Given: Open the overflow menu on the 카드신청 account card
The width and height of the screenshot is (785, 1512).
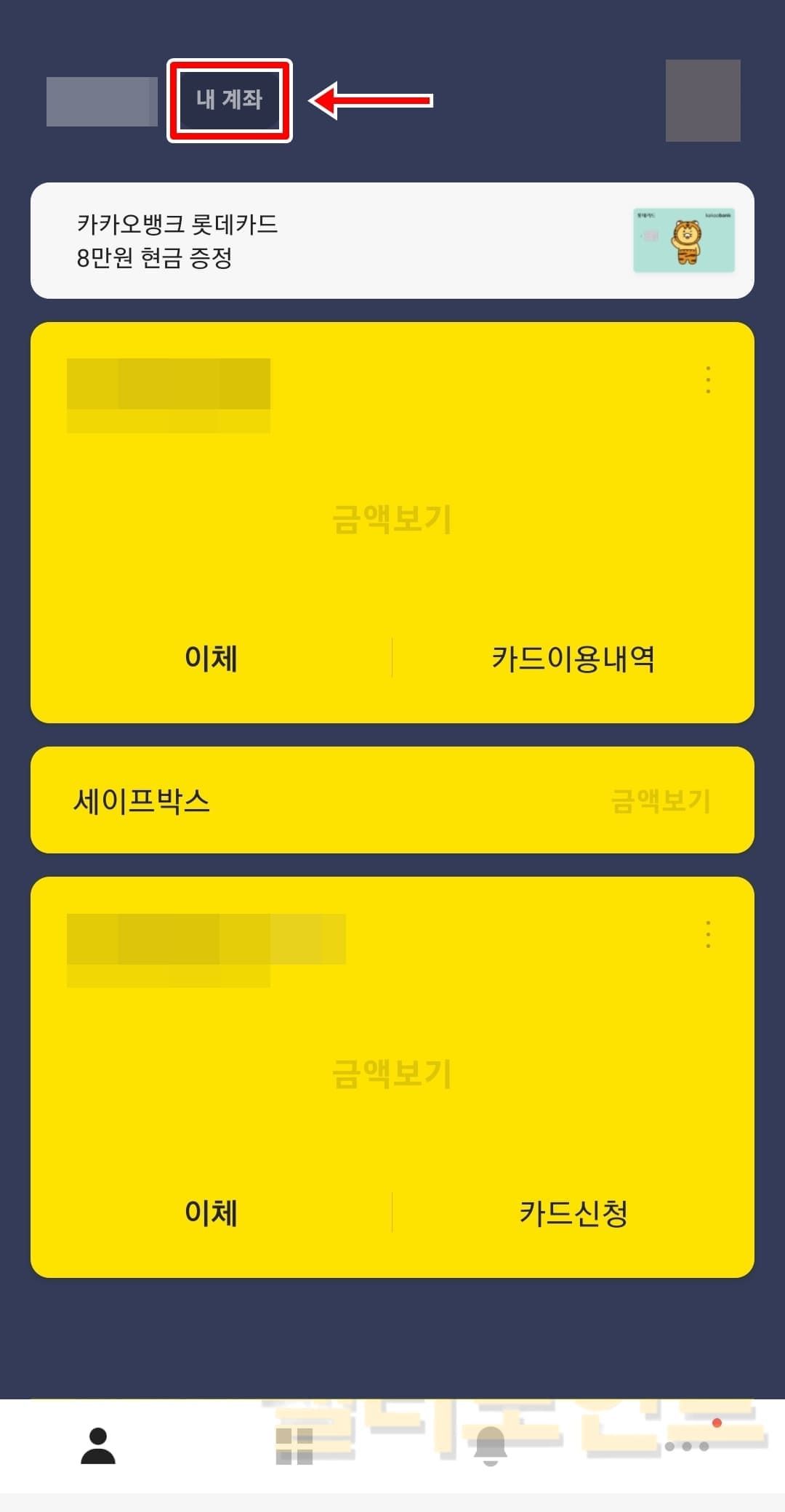Looking at the screenshot, I should (708, 934).
